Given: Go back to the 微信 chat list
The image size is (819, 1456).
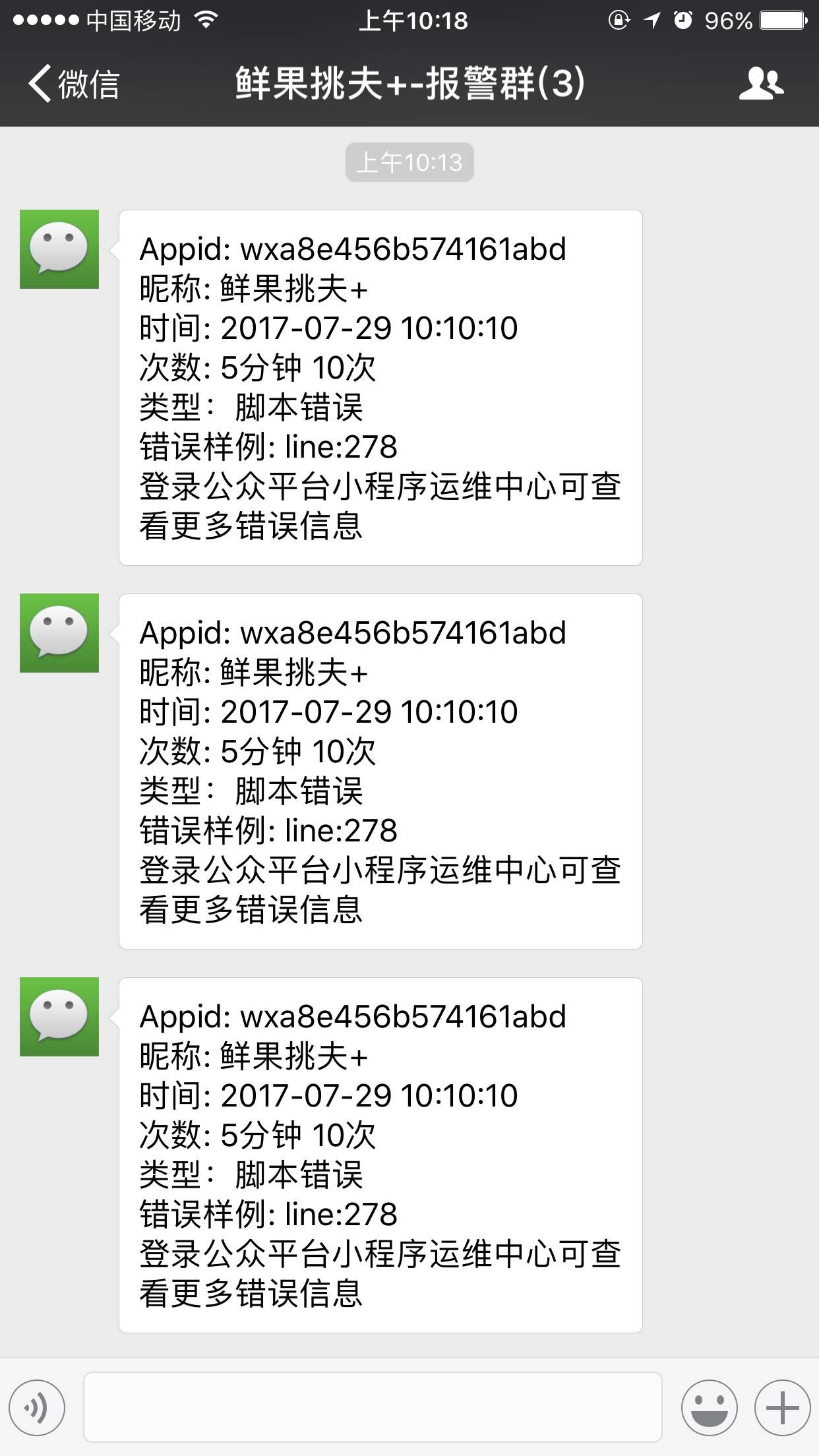Looking at the screenshot, I should pyautogui.click(x=73, y=84).
